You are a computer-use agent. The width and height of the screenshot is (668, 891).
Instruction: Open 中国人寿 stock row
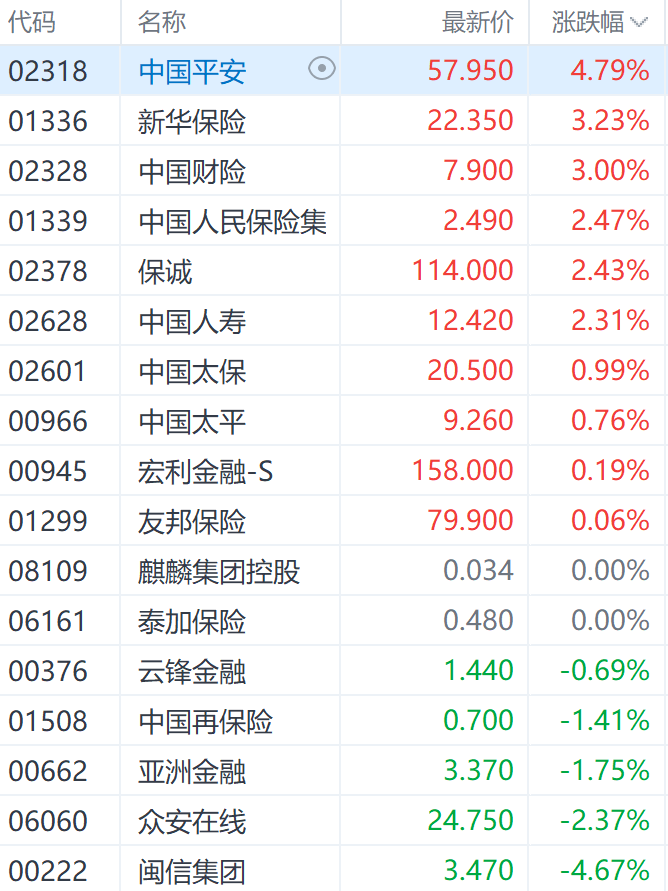coord(192,321)
